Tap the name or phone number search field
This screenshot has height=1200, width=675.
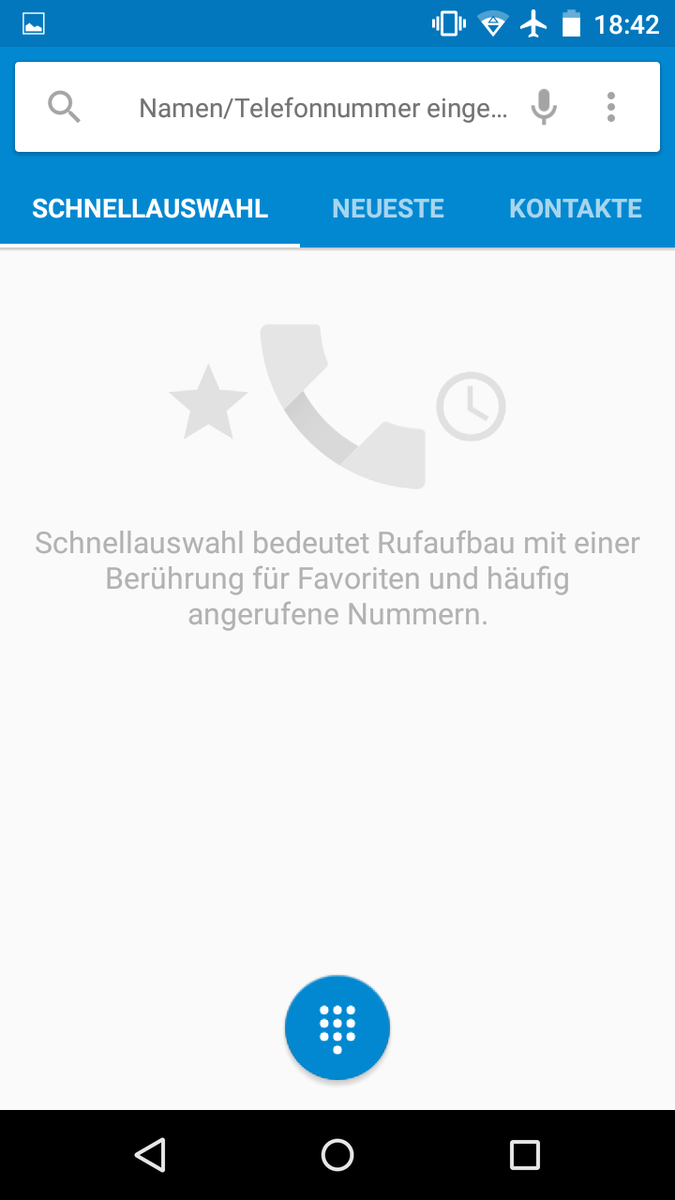point(323,108)
